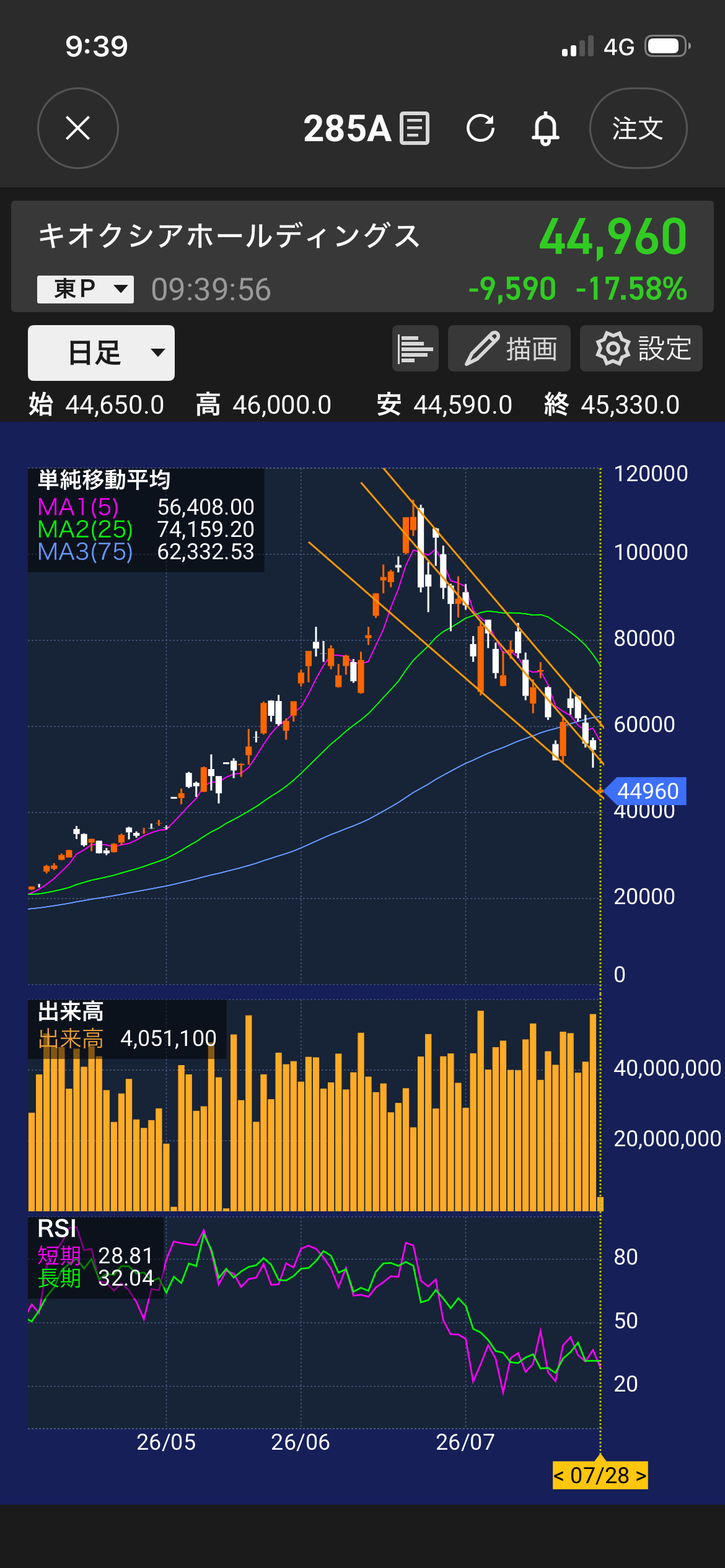Open the 日足 timeframe dropdown
The width and height of the screenshot is (725, 1568).
[x=101, y=353]
